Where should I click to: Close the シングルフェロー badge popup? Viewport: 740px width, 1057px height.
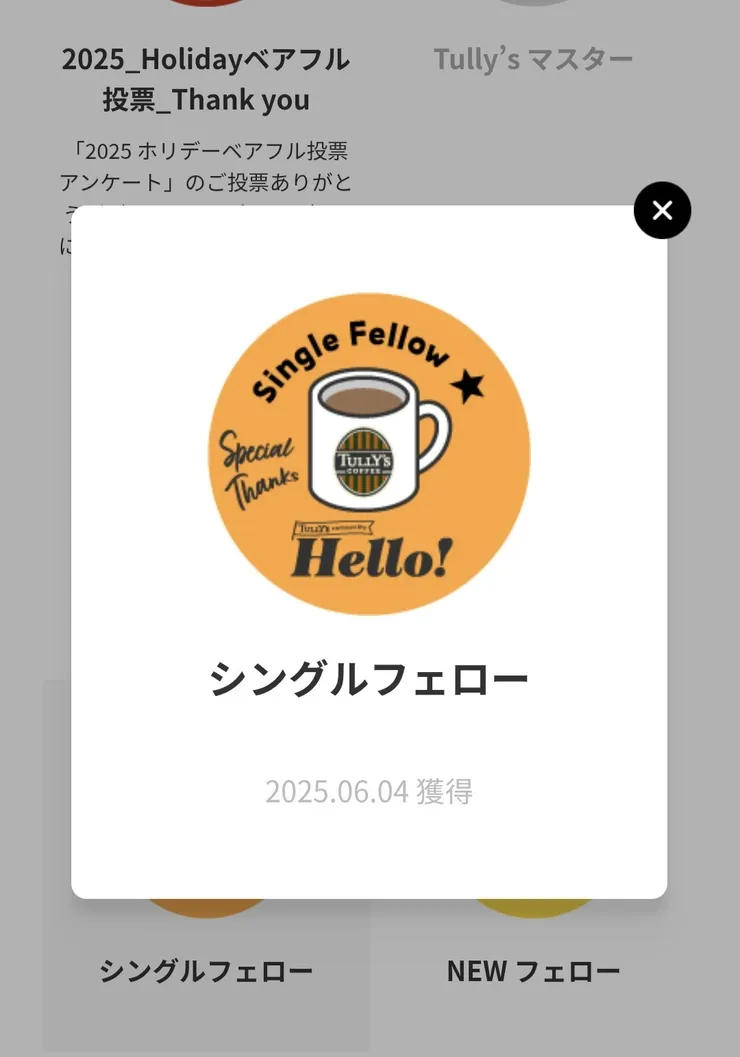662,211
